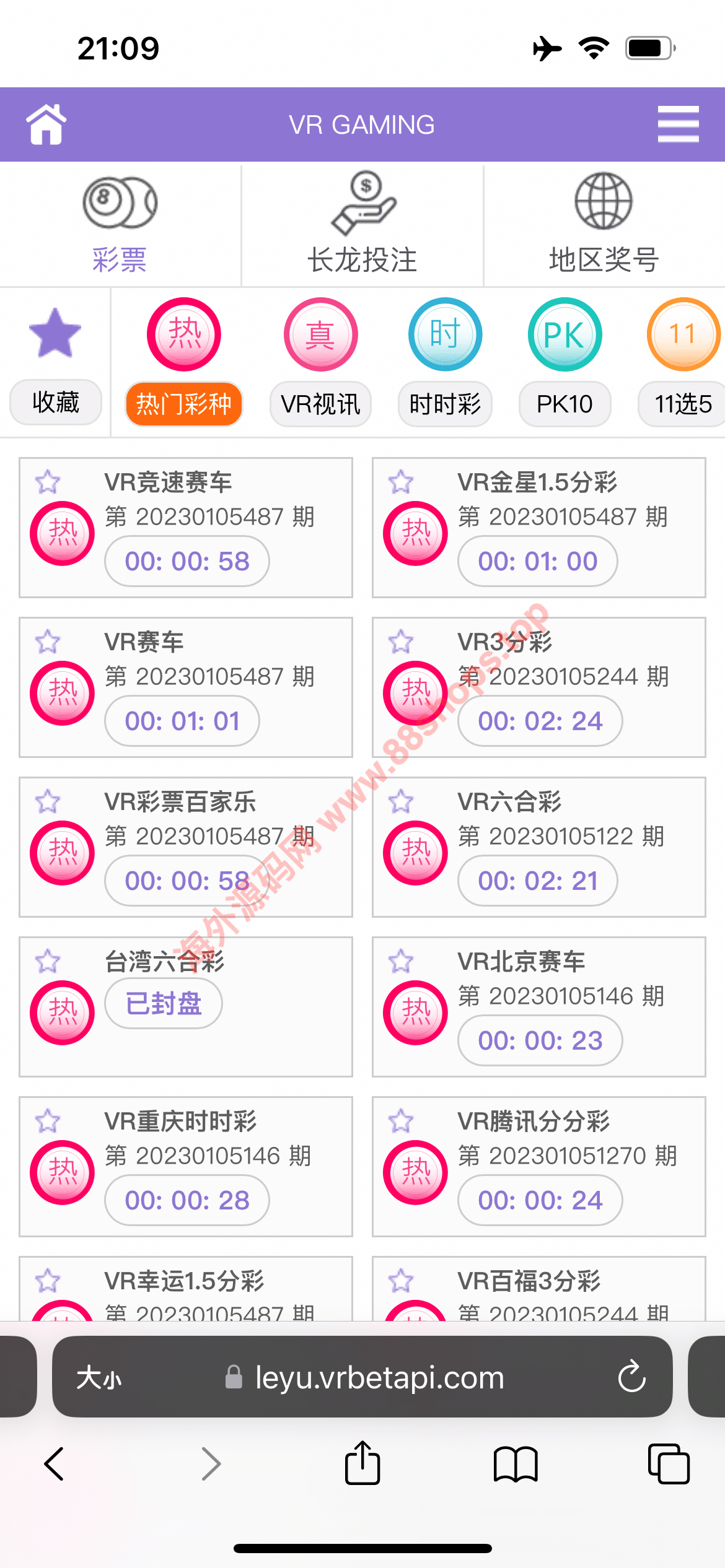
Task: Open the VR3分彩 game card
Action: (x=538, y=687)
